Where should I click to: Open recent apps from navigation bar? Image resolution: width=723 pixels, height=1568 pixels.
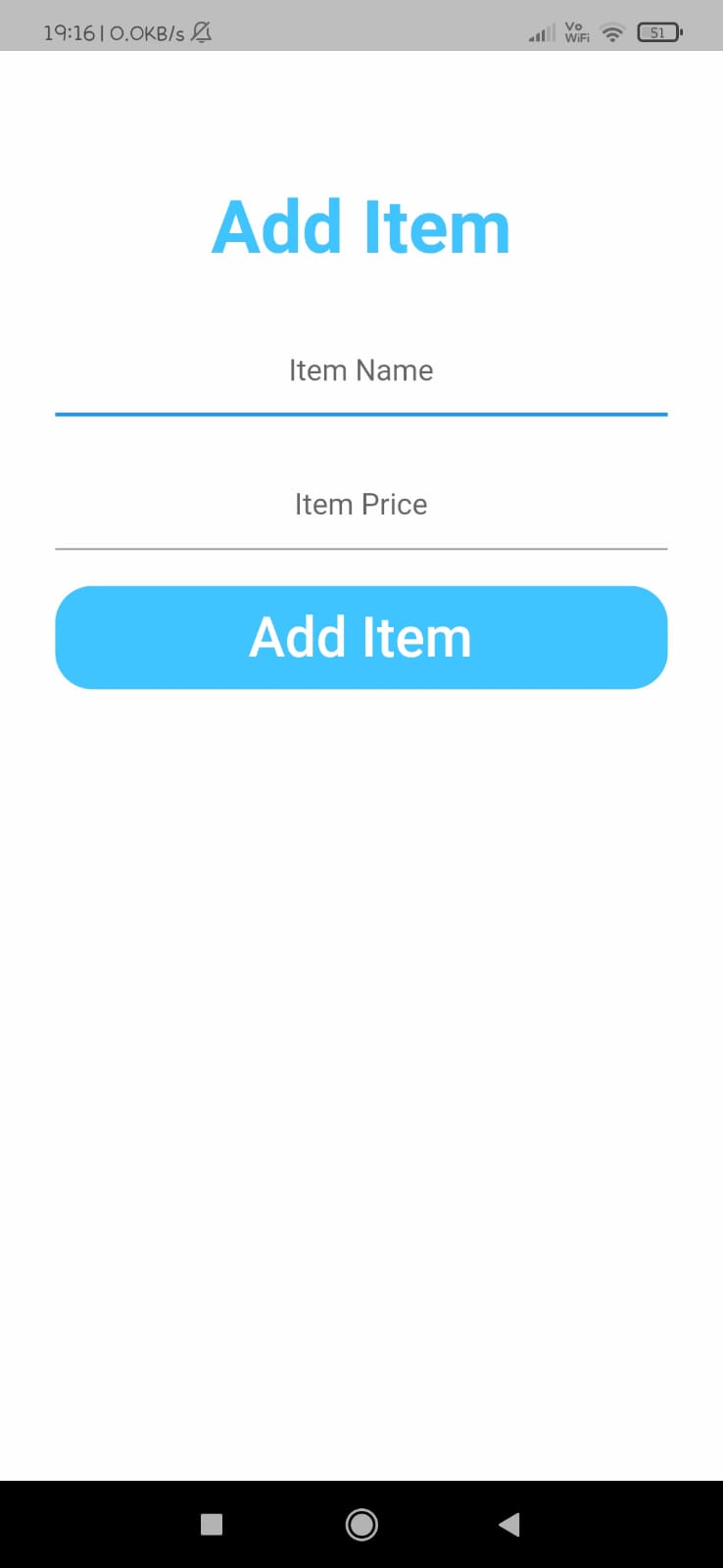(212, 1524)
